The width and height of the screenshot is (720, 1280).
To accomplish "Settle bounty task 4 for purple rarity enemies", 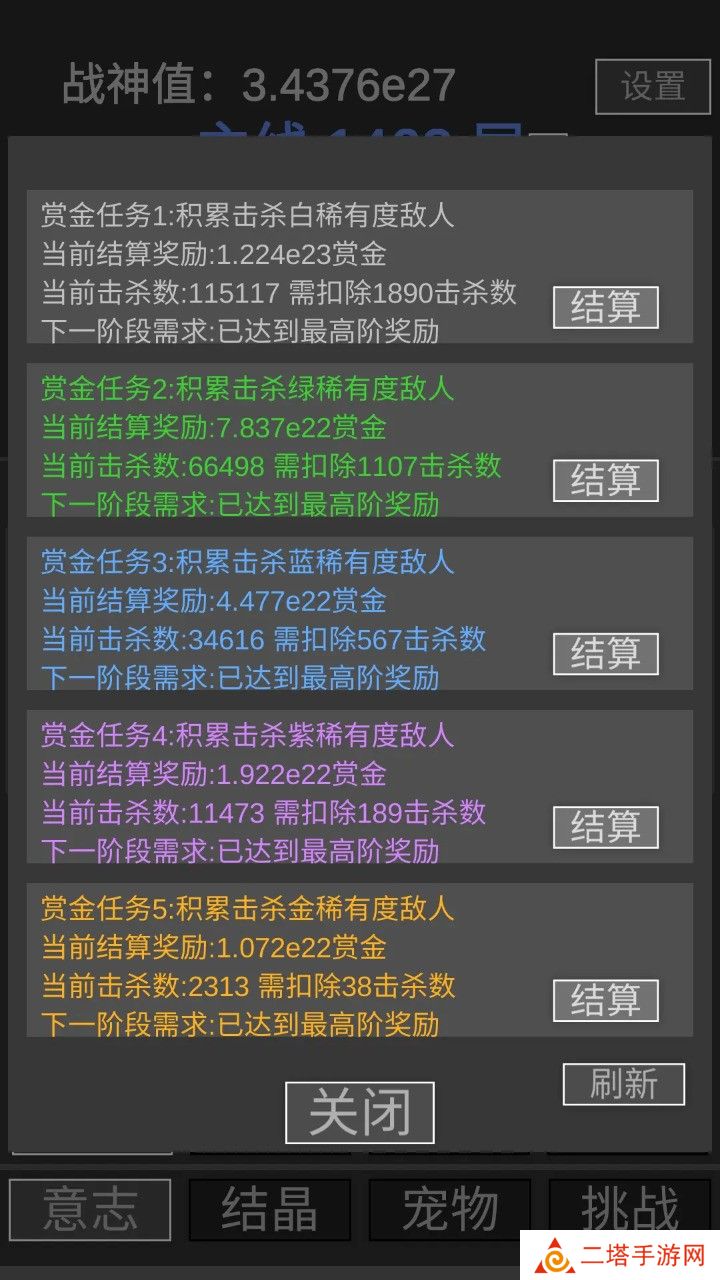I will click(x=605, y=827).
